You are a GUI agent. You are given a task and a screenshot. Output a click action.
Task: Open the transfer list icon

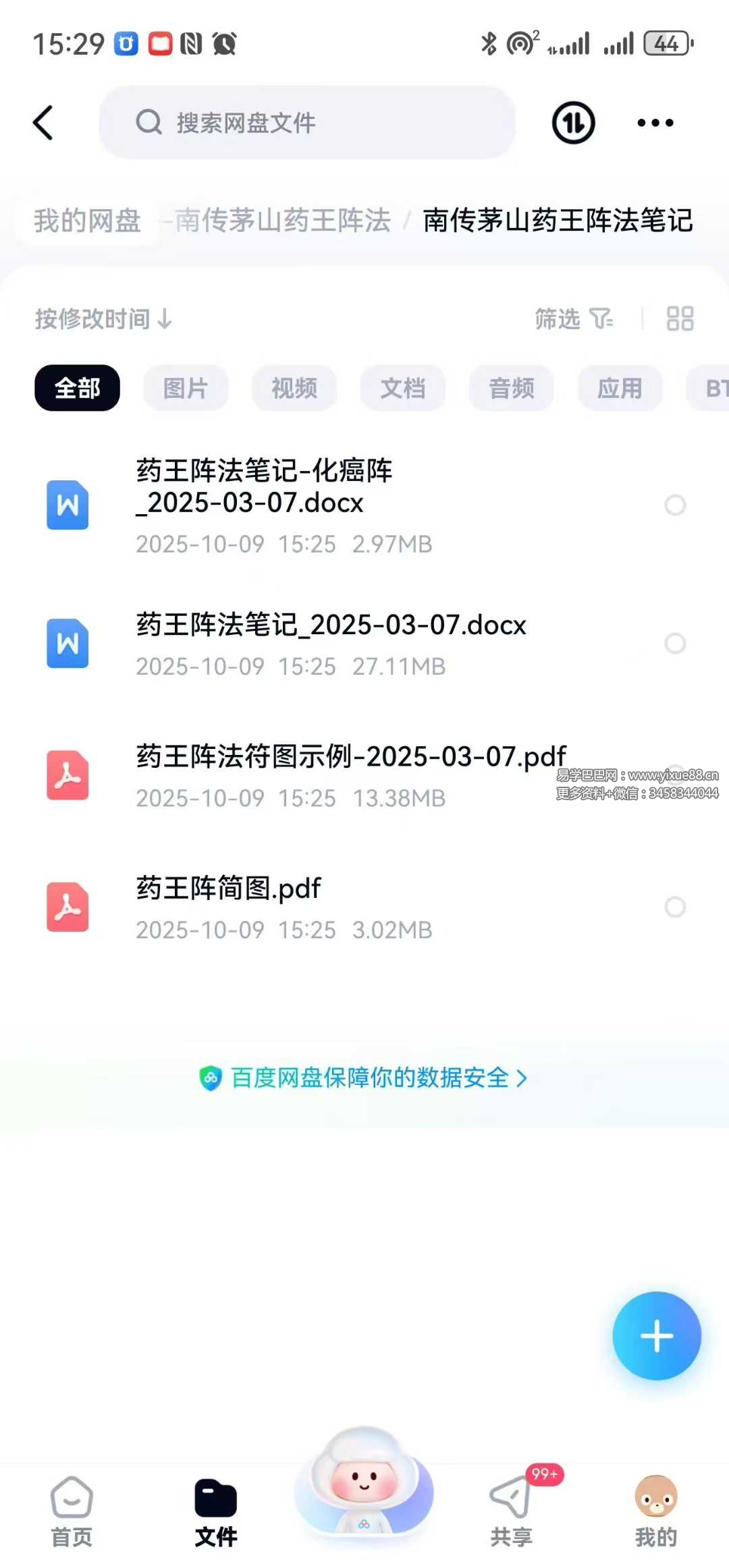click(x=573, y=123)
